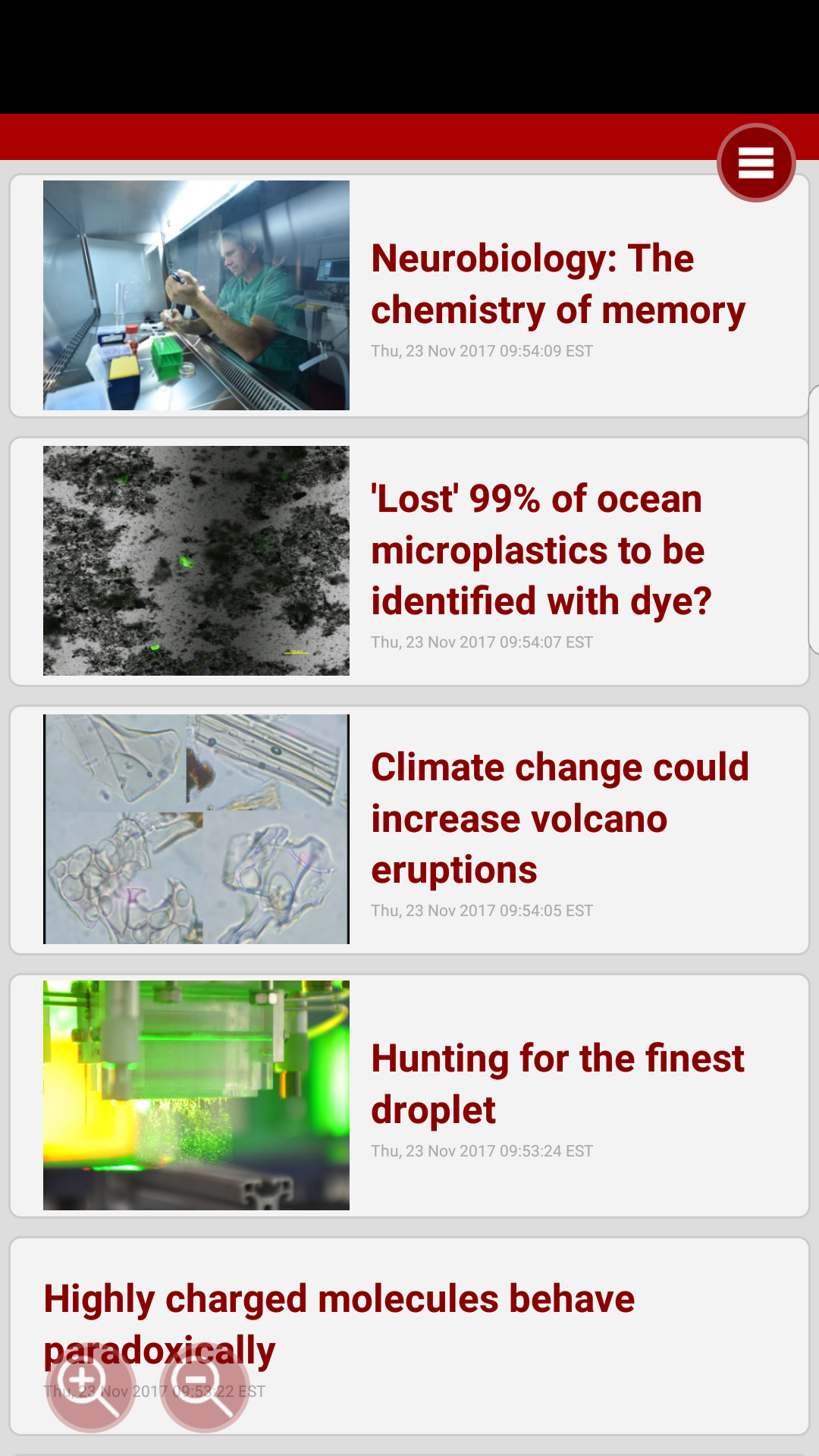Viewport: 819px width, 1456px height.
Task: Select the first article card
Action: coord(409,295)
